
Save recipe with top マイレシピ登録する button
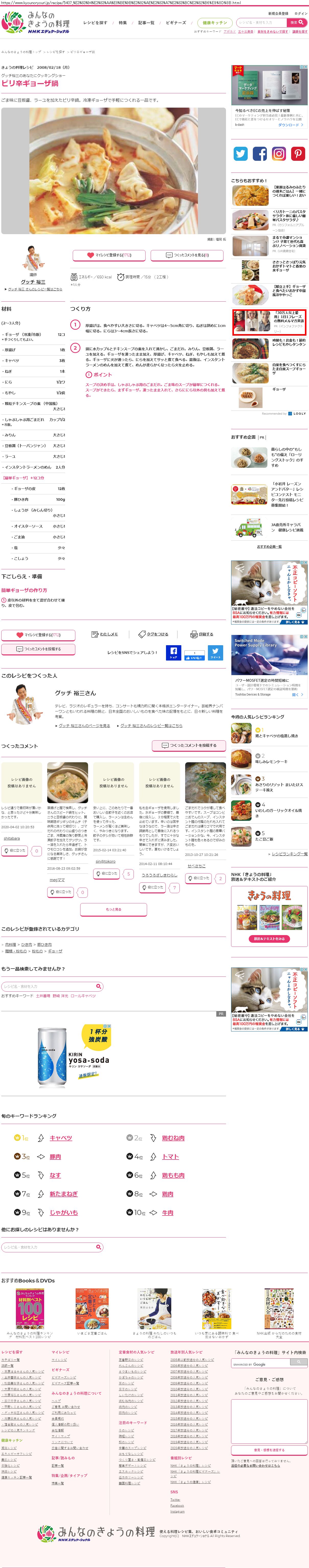(x=109, y=255)
